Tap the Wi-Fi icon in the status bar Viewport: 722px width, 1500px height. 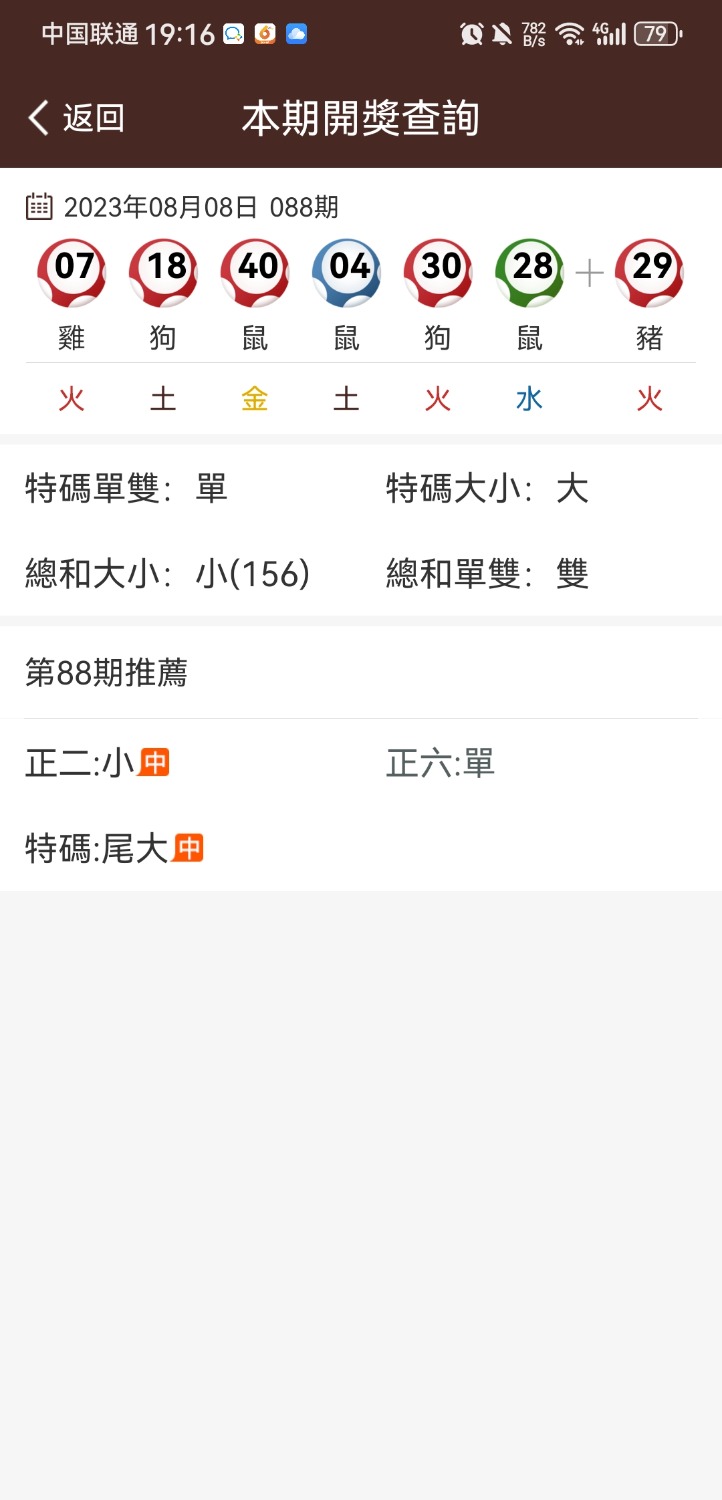click(570, 32)
